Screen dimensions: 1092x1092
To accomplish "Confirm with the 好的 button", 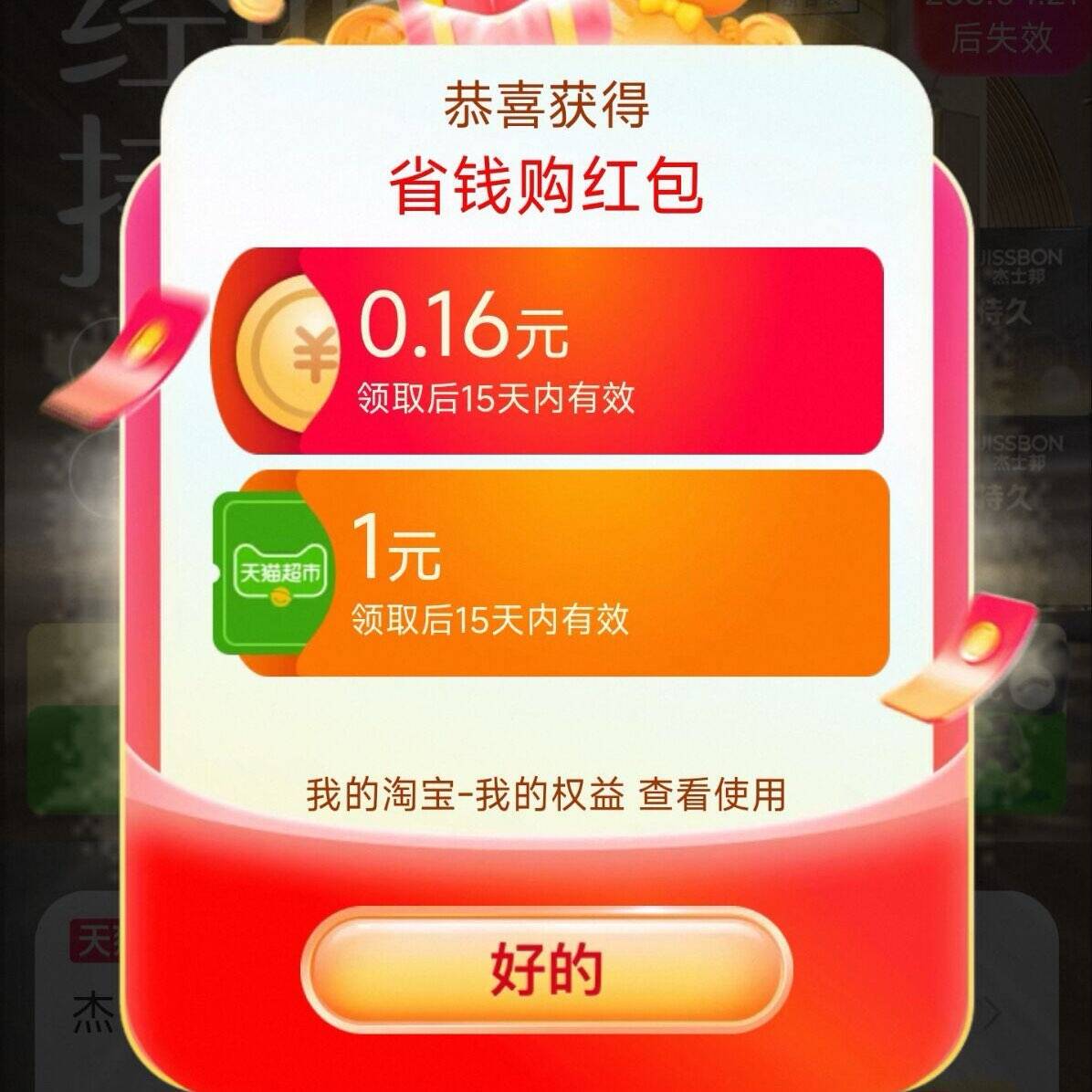I will click(546, 971).
